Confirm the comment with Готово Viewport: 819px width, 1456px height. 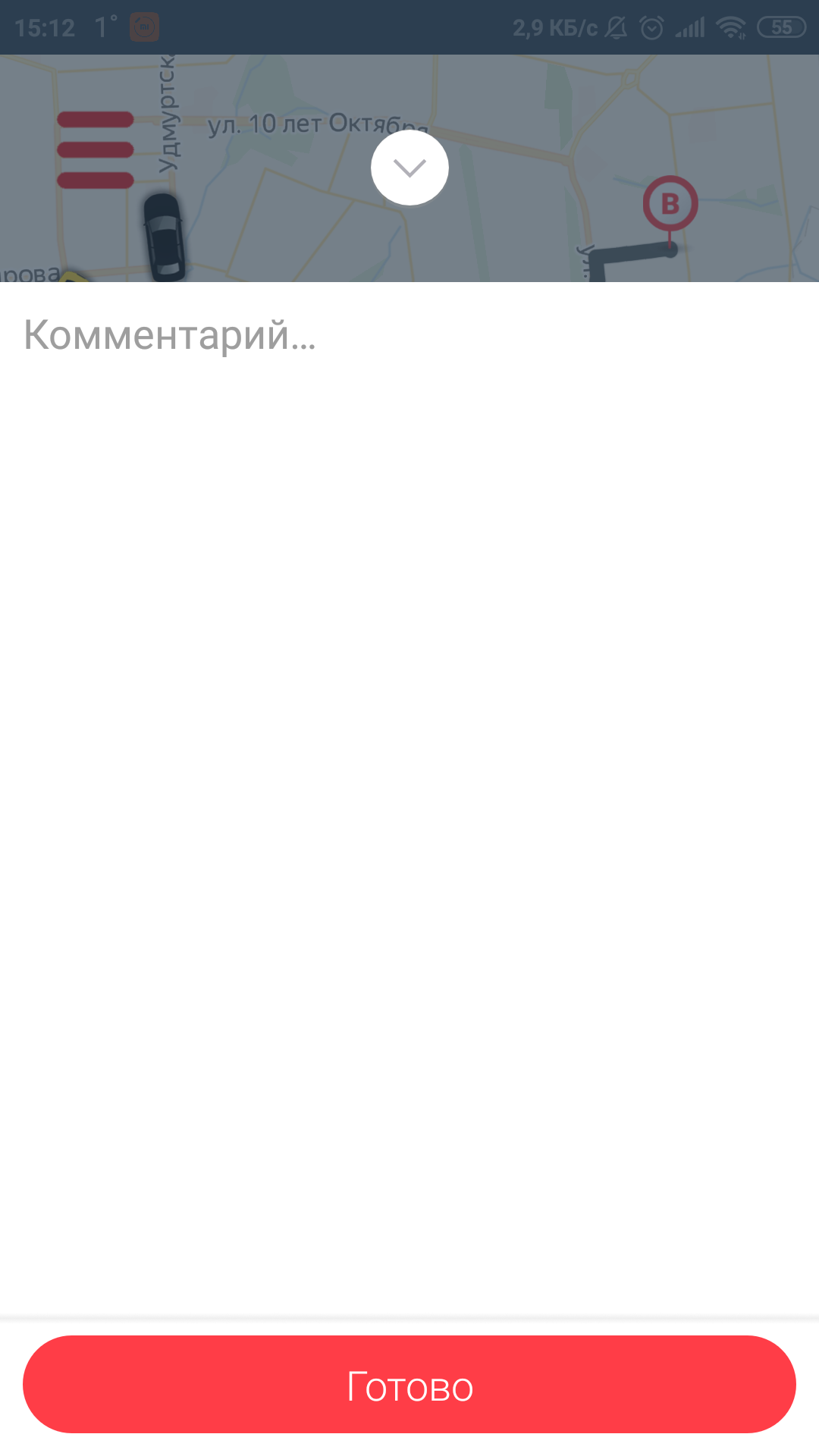click(x=409, y=1385)
